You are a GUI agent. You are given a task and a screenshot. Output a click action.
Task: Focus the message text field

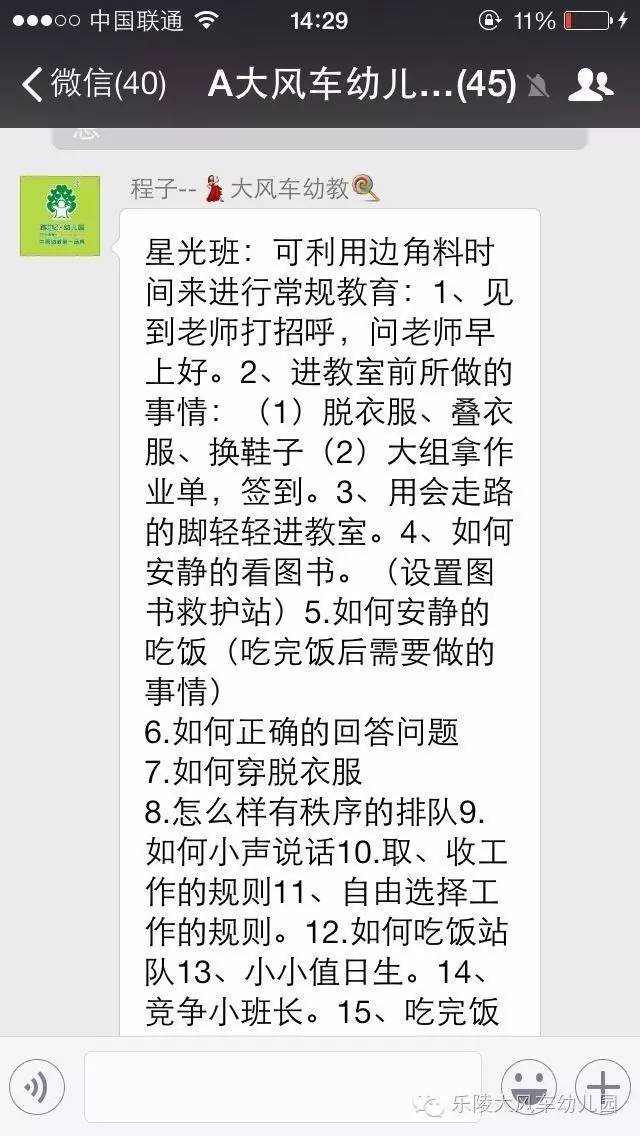282,1086
